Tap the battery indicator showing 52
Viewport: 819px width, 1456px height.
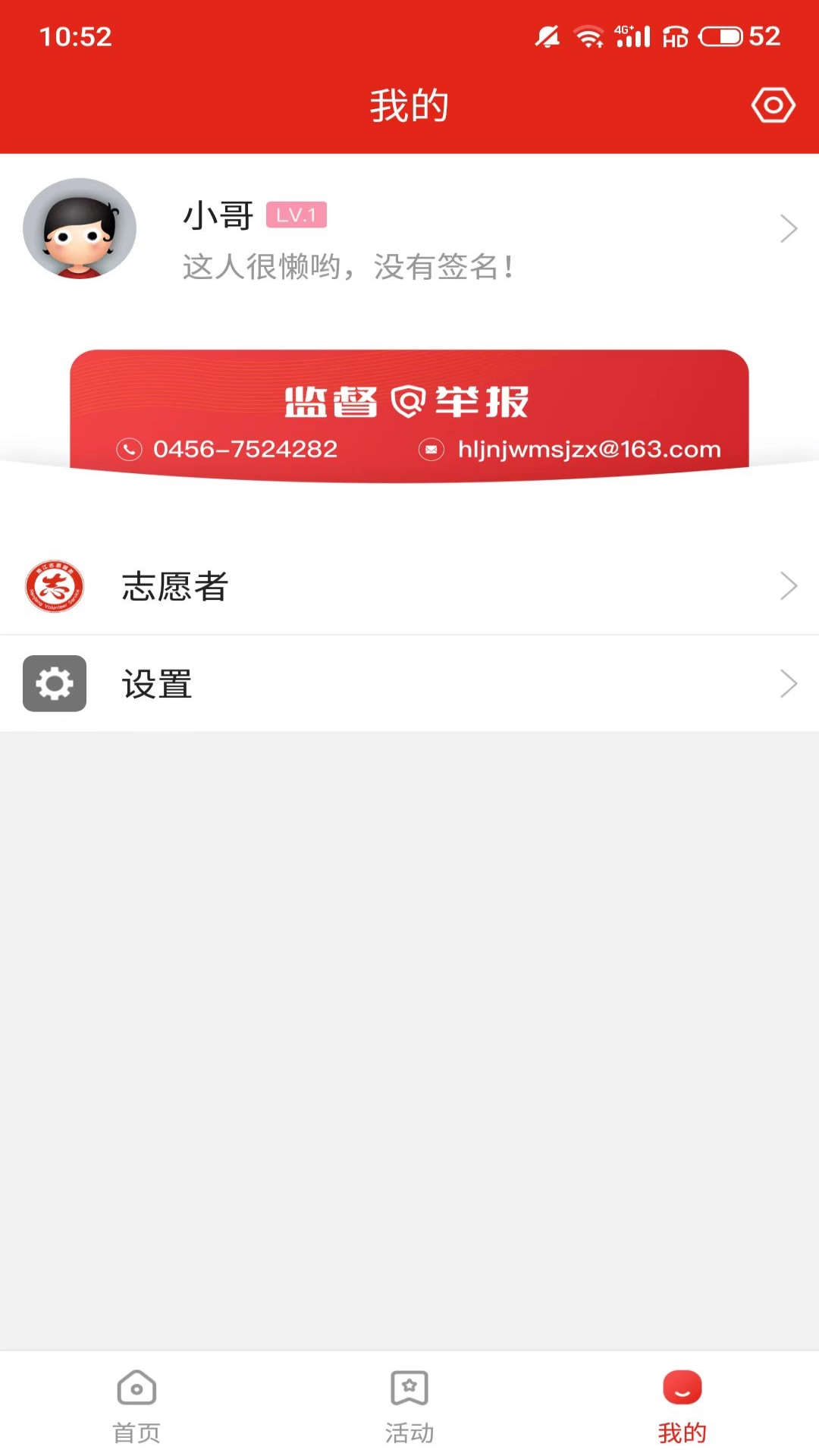click(724, 35)
